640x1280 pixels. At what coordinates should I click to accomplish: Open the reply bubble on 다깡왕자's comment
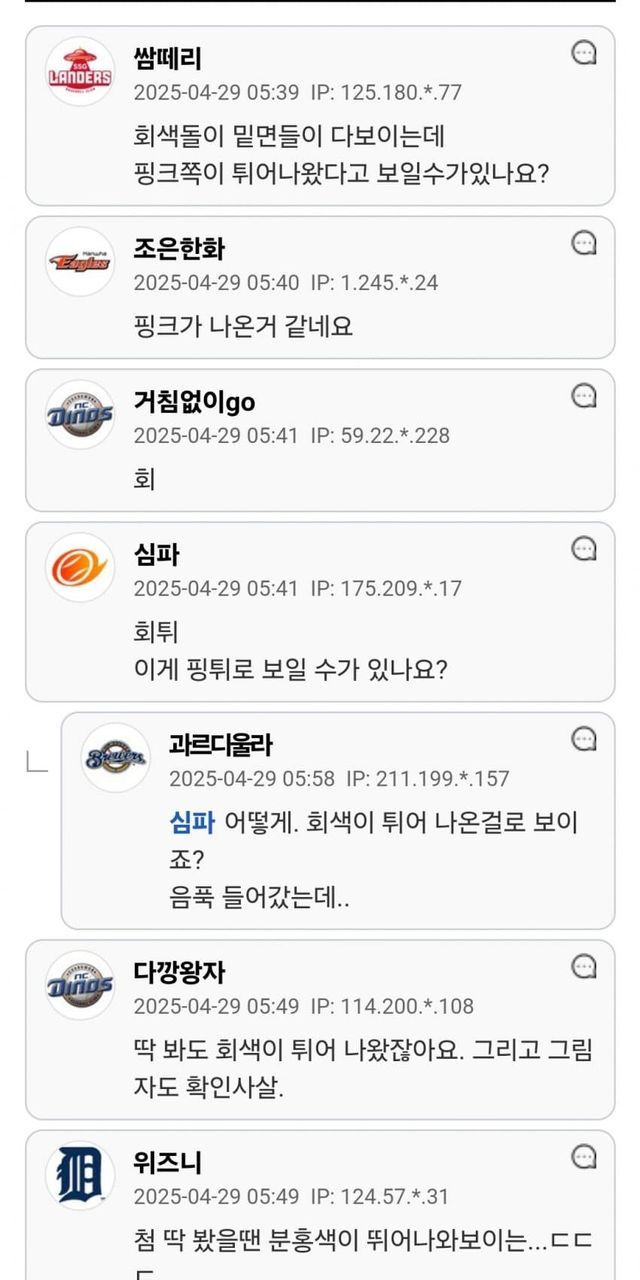coord(584,965)
